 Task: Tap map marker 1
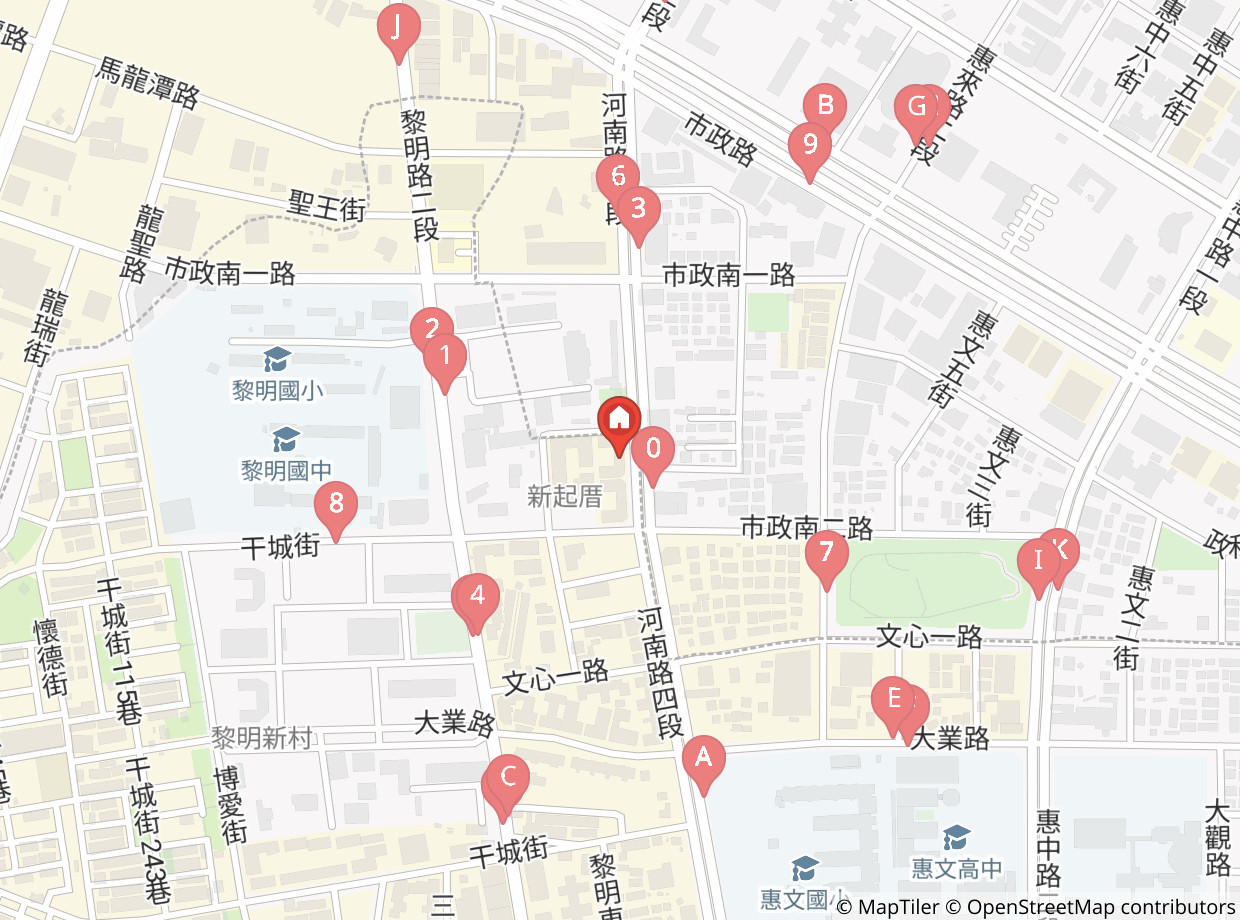pyautogui.click(x=445, y=356)
